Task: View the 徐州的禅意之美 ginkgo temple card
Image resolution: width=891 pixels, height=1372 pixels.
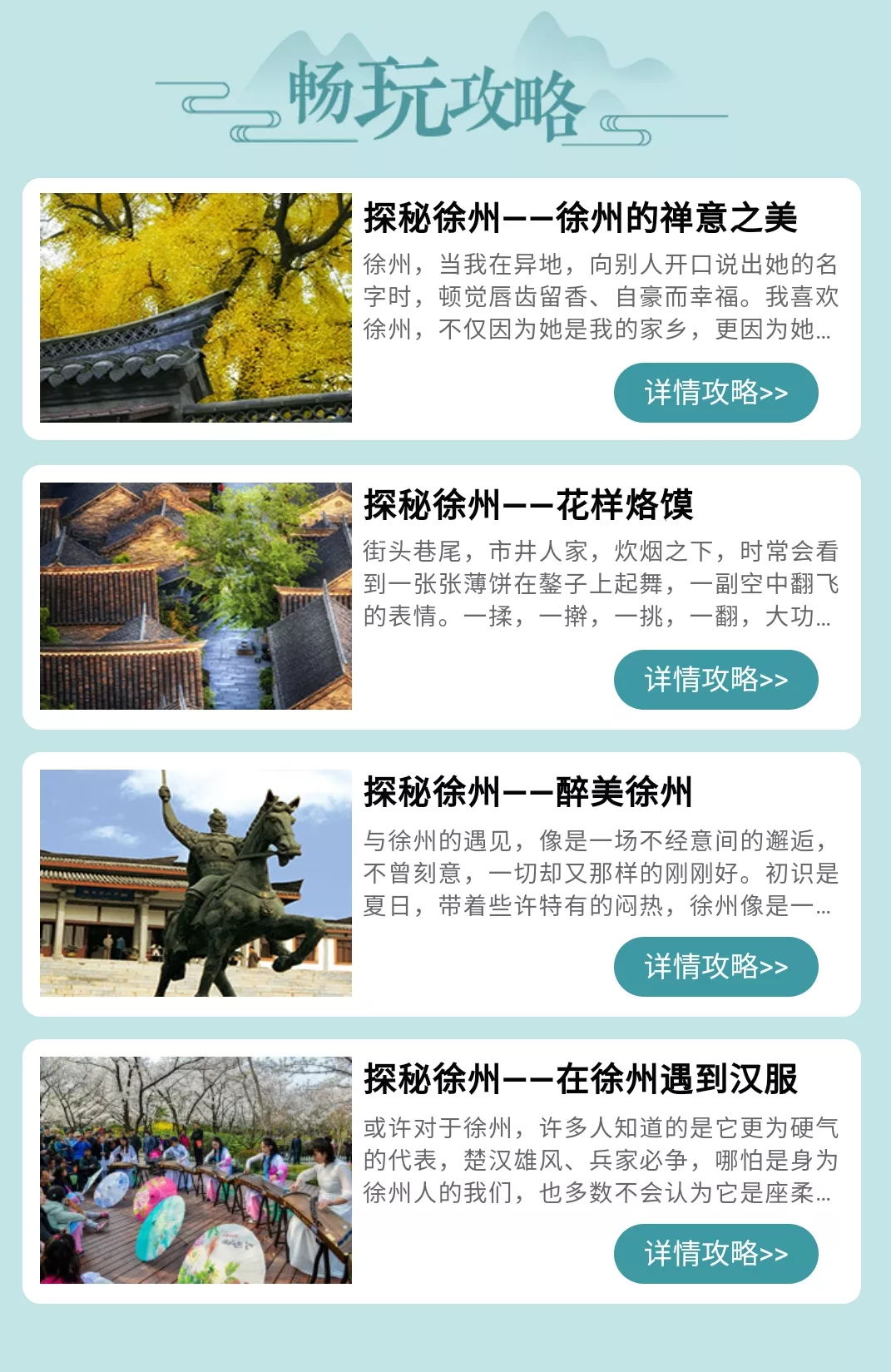Action: [x=196, y=308]
